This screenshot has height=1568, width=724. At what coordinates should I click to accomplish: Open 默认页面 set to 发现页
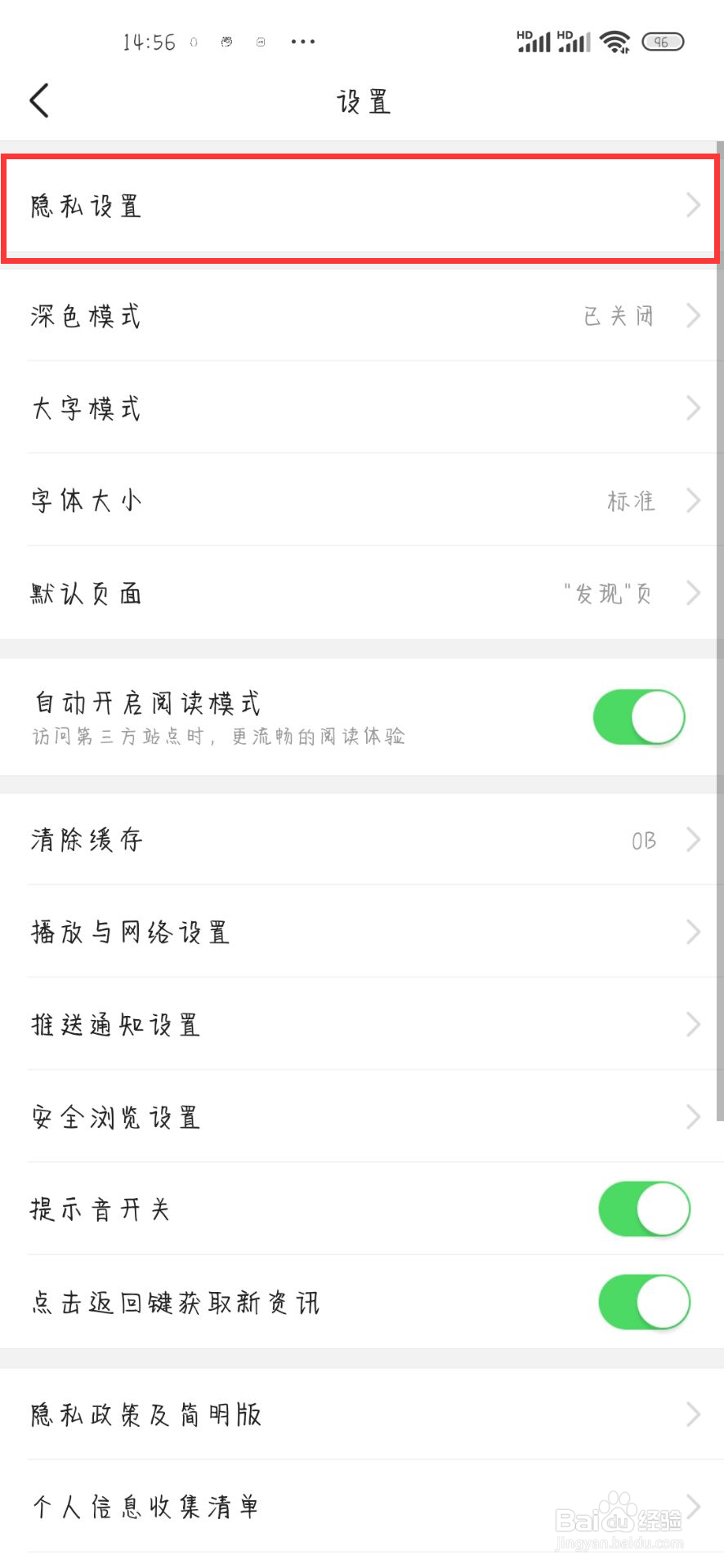(362, 594)
